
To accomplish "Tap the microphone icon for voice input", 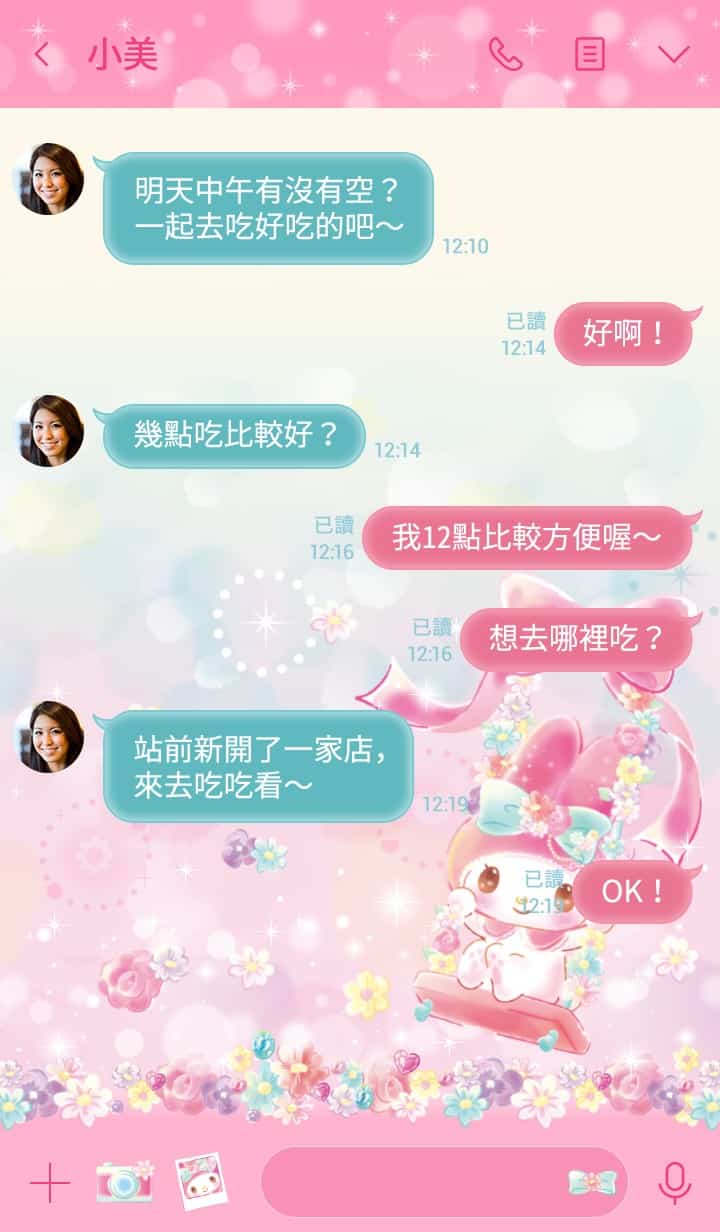I will click(672, 1180).
